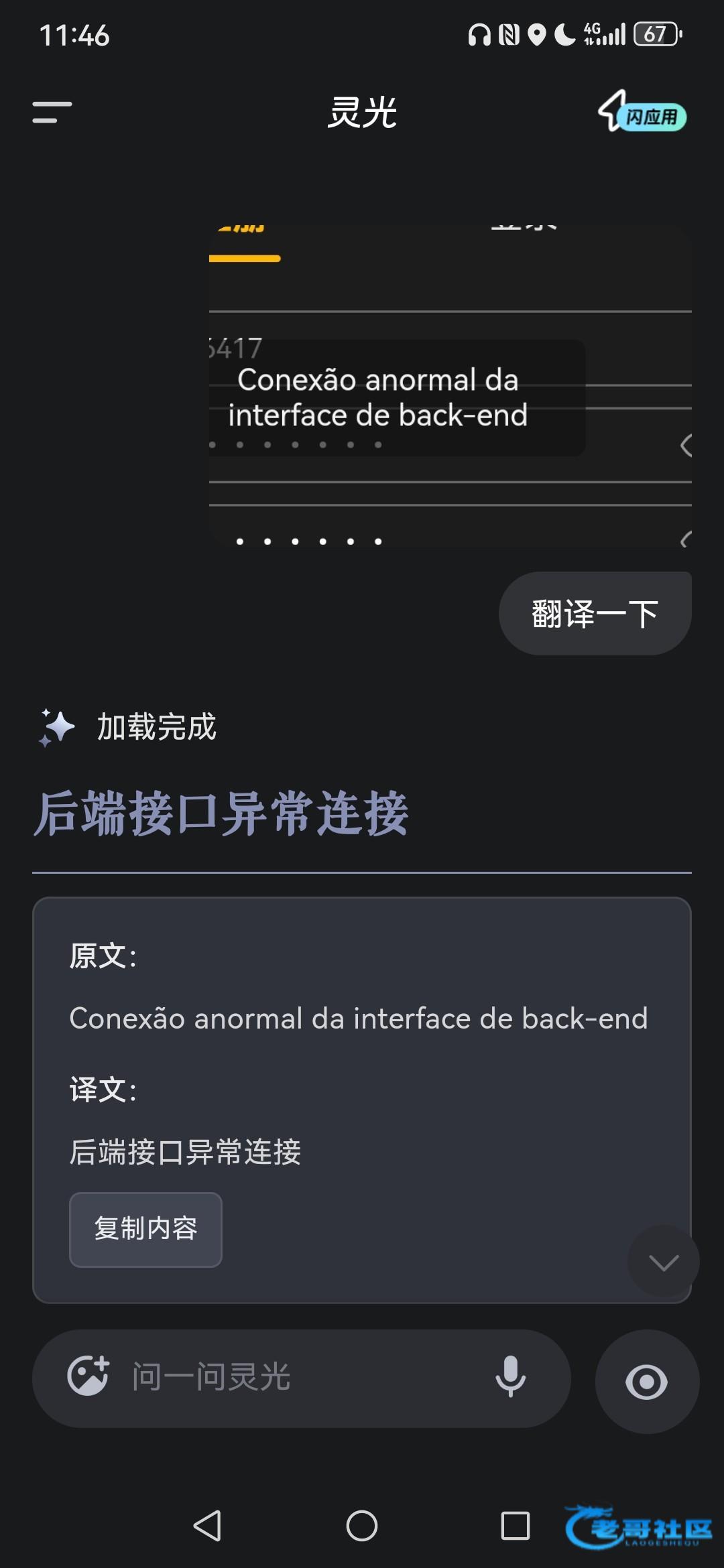Open the 闪应用 flash apps shortcut
Screen dimensions: 724x1568
(642, 113)
